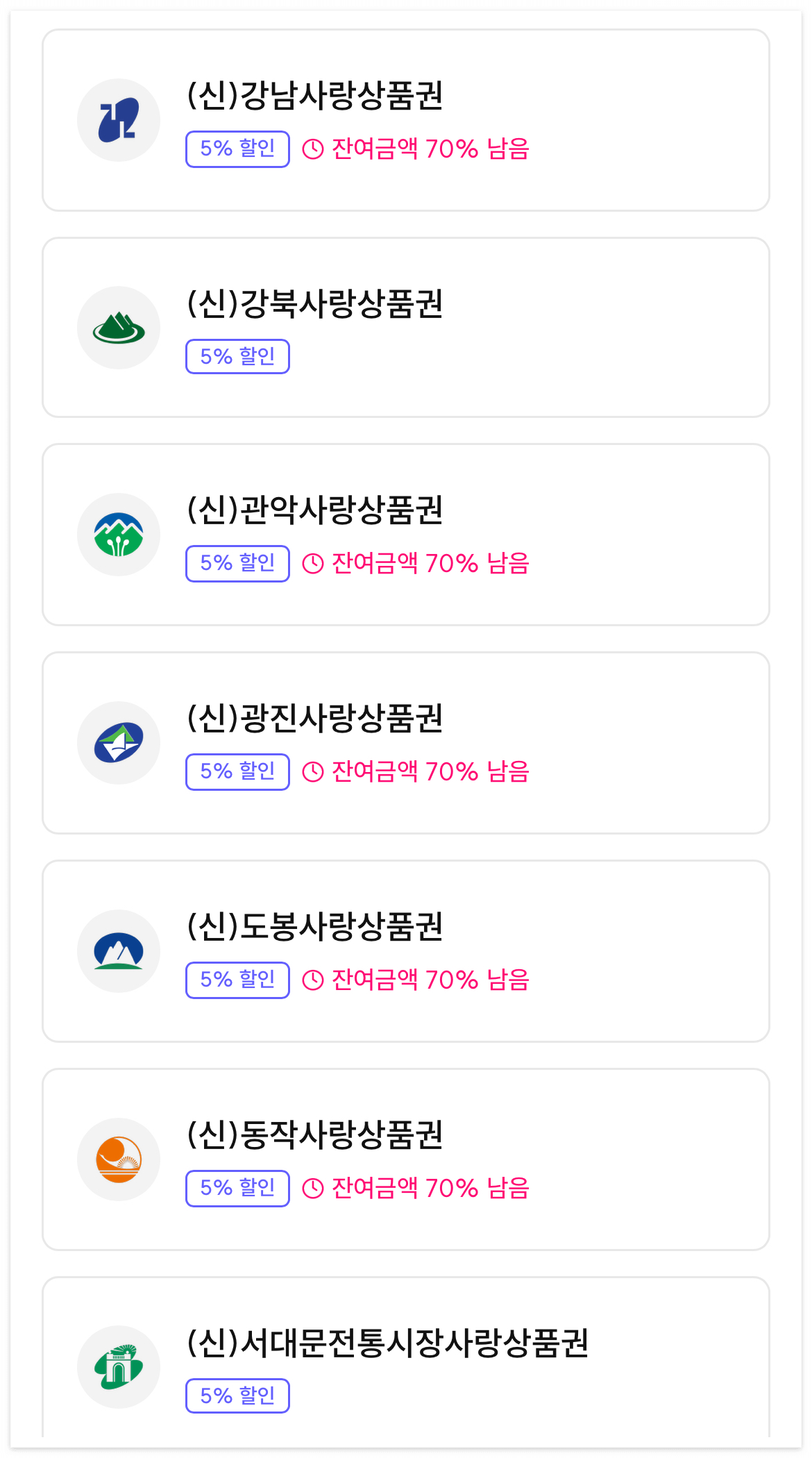This screenshot has height=1458, width=812.
Task: Select the (신)관악사랑상품권 card
Action: tap(405, 535)
